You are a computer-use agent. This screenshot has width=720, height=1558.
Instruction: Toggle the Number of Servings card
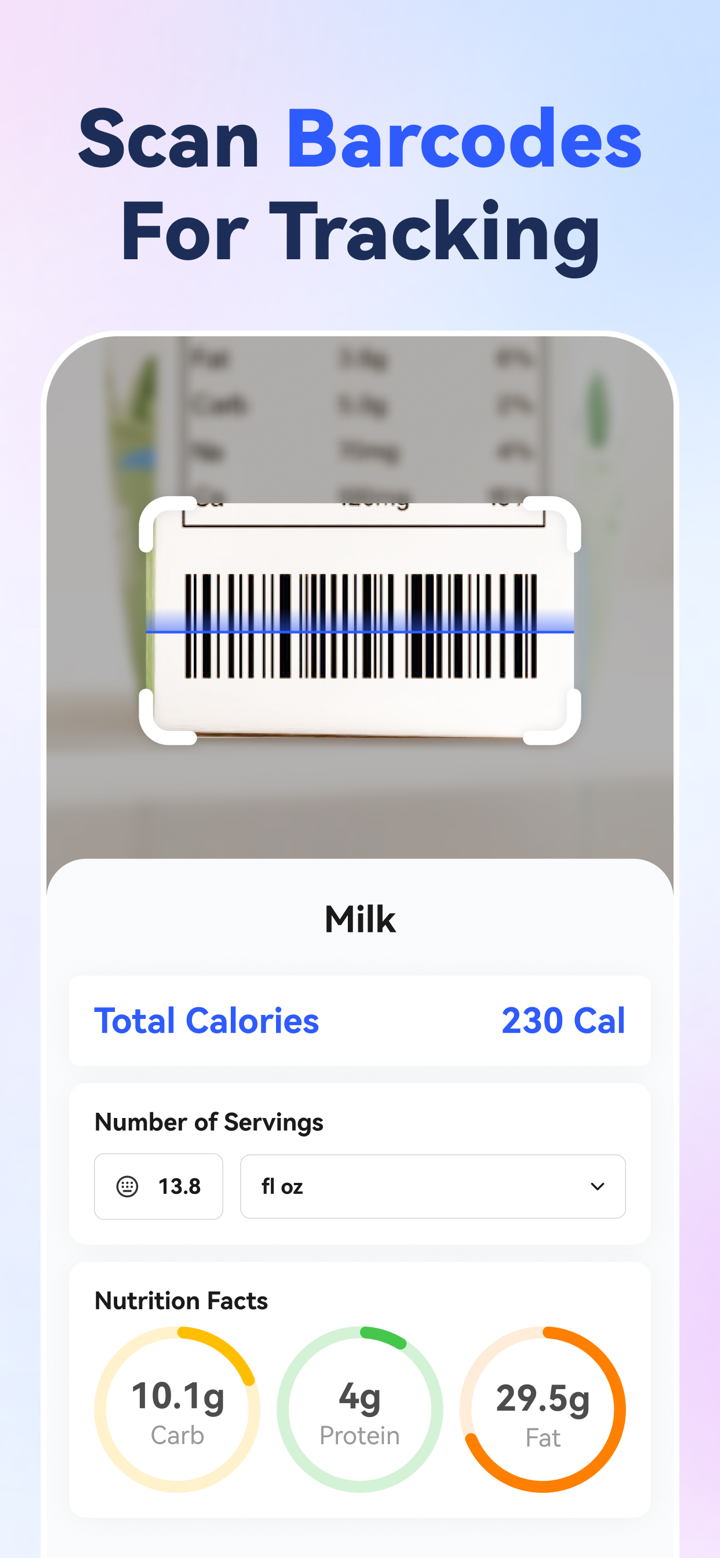[360, 1161]
